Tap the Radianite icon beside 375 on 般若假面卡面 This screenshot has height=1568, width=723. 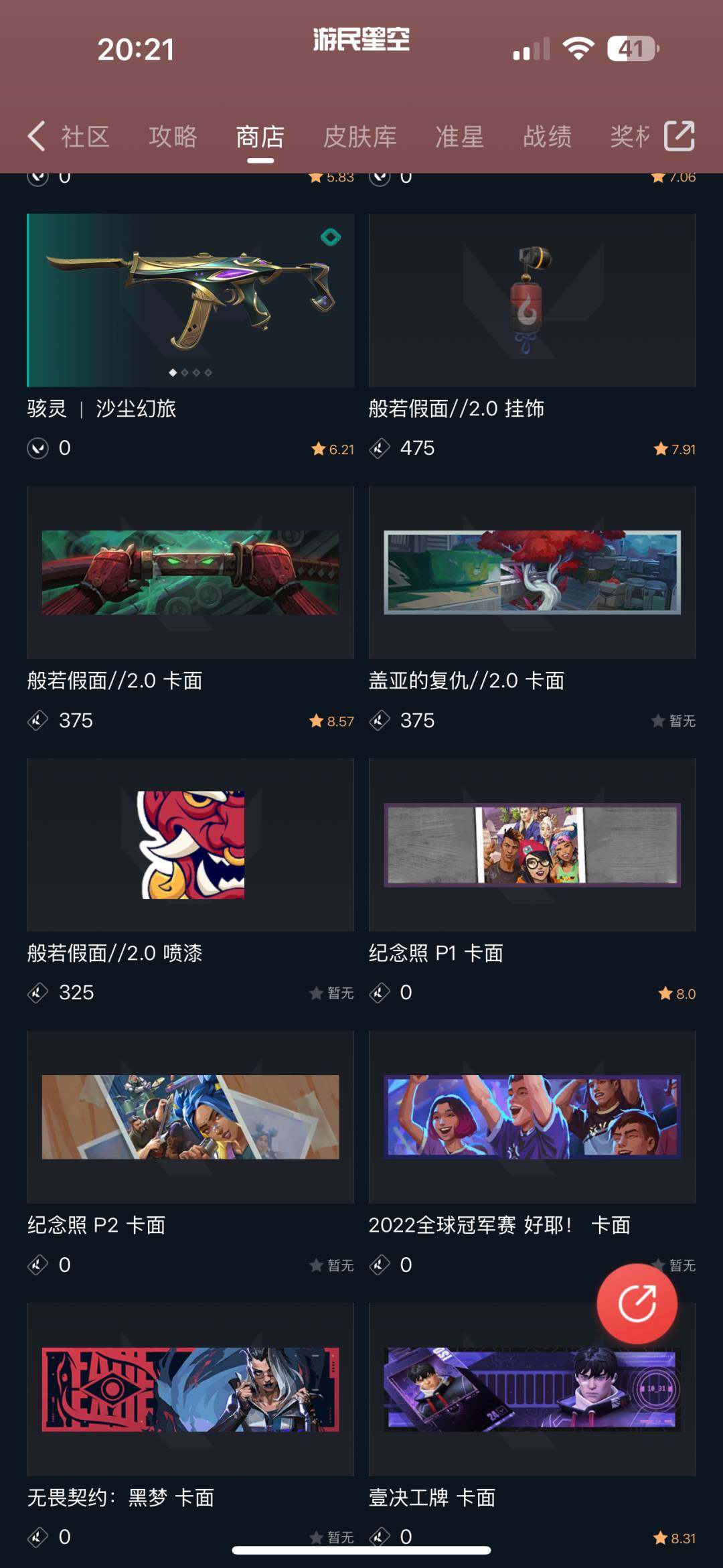pyautogui.click(x=38, y=721)
